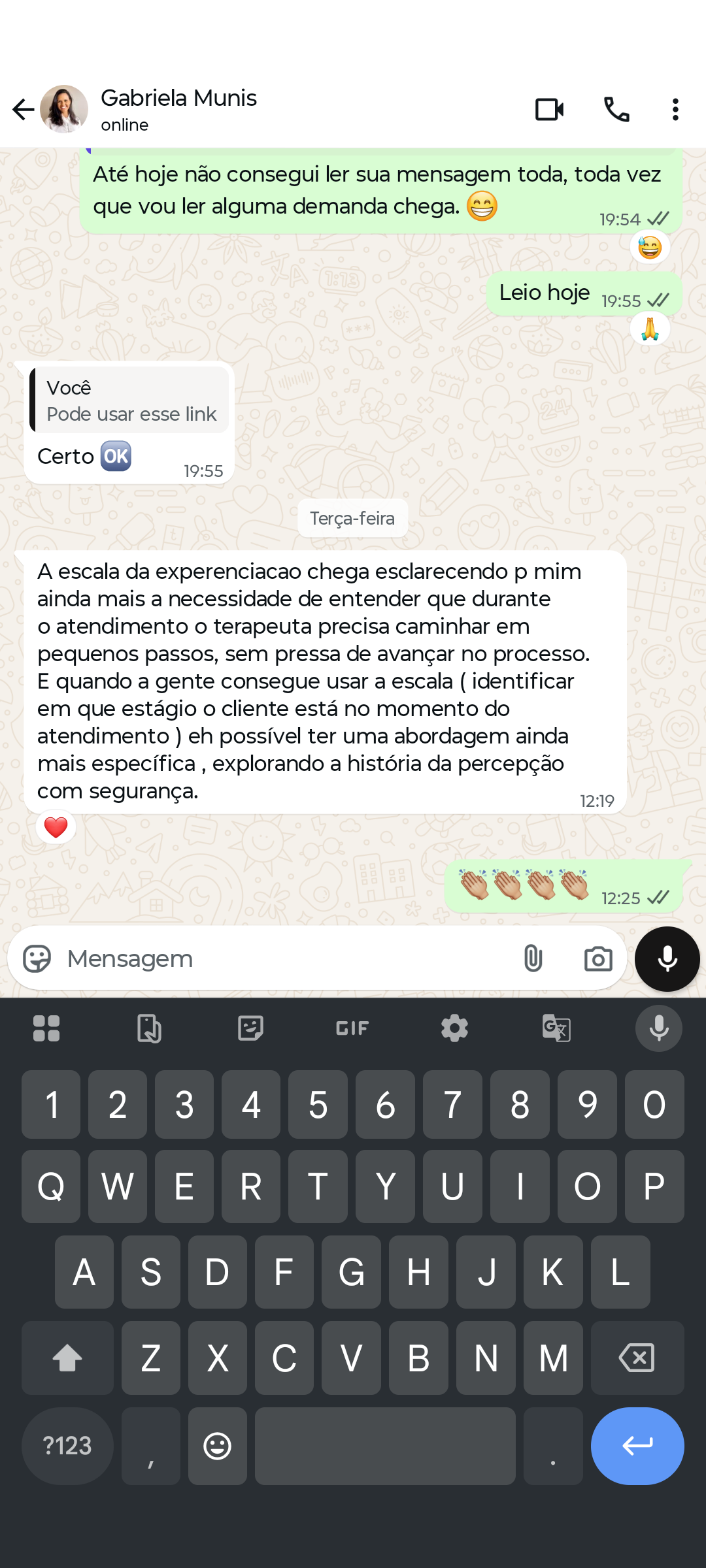View the praying hands reaction on "Leio hoje"
This screenshot has width=706, height=1568.
650,329
